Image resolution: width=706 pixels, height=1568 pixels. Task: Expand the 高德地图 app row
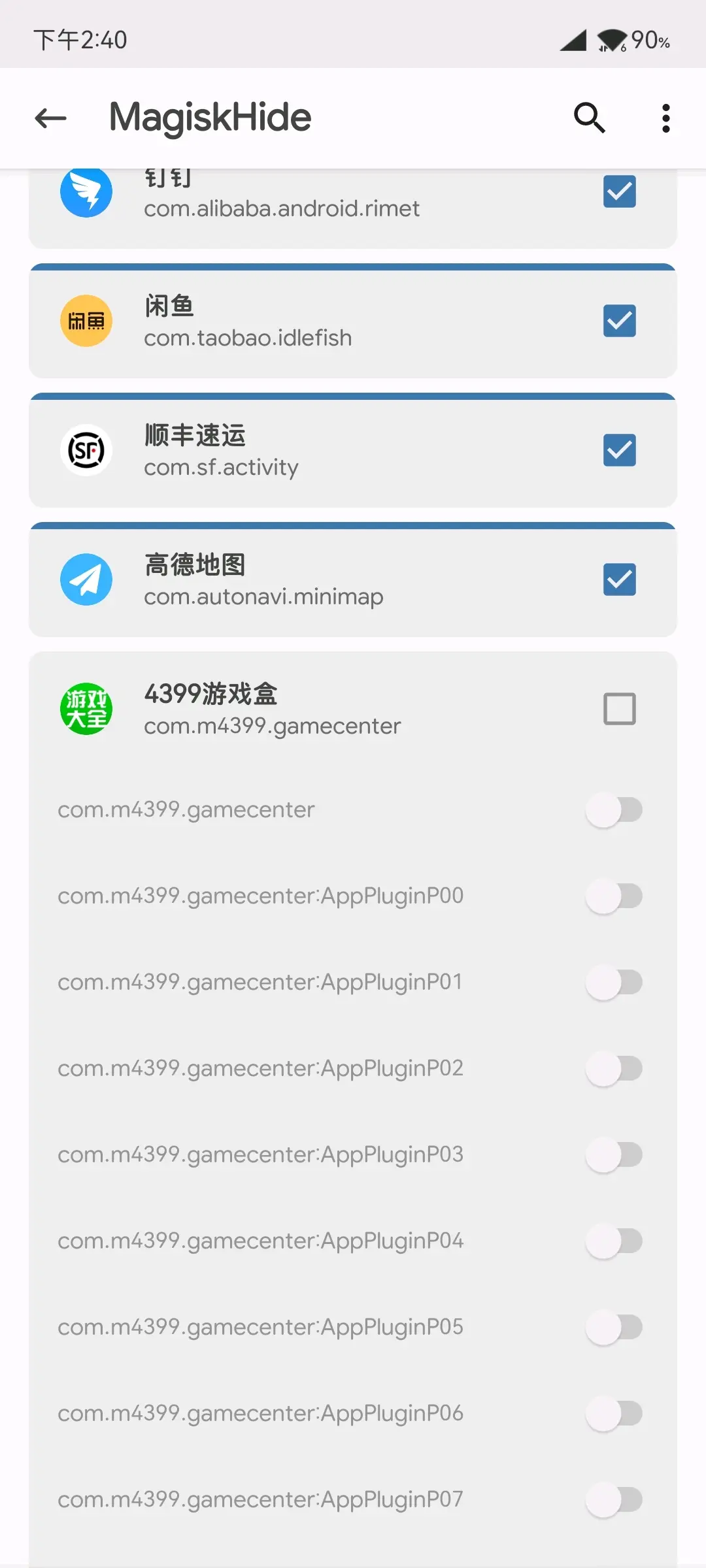pyautogui.click(x=327, y=580)
